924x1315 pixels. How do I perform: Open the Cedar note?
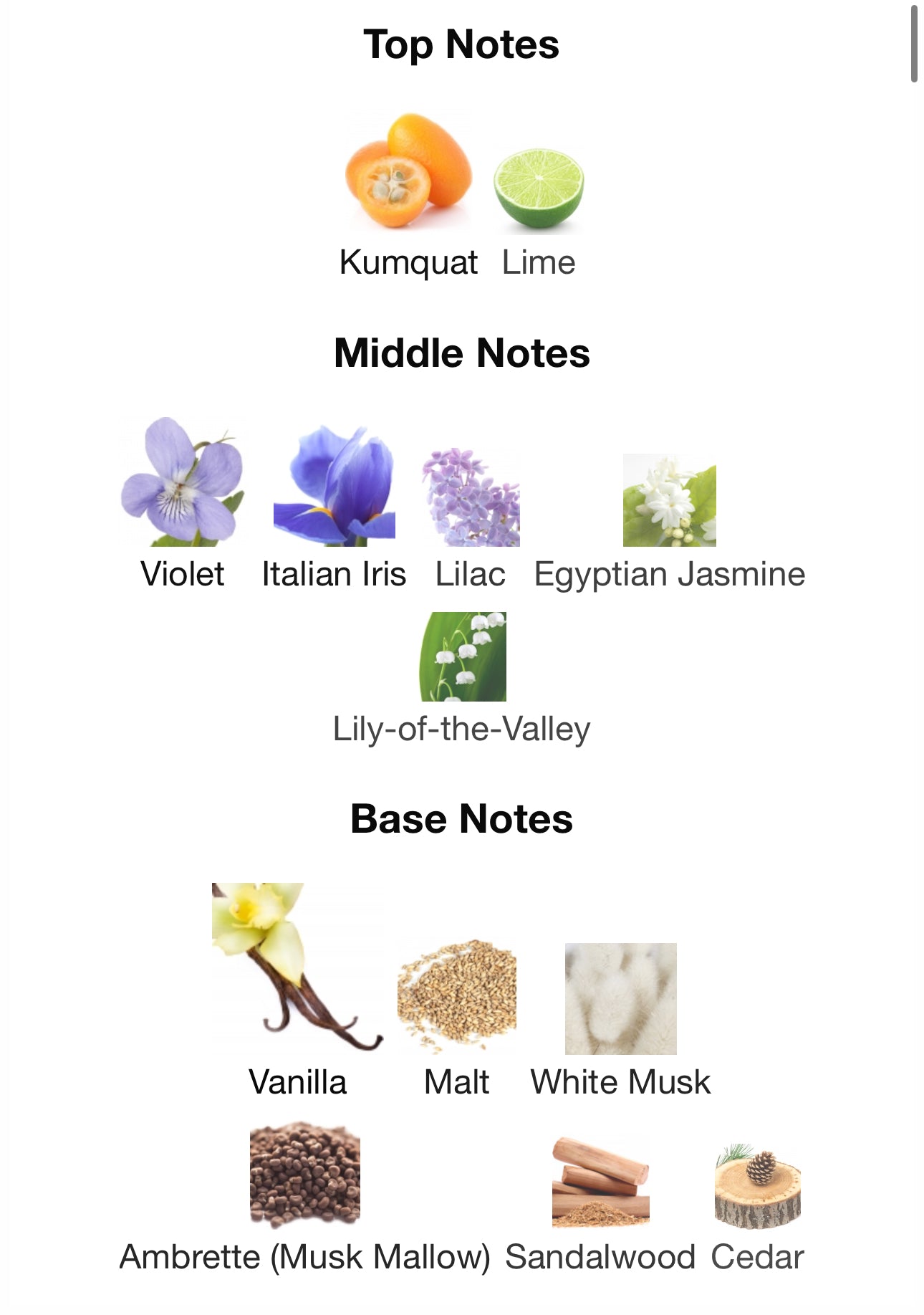pos(757,1187)
